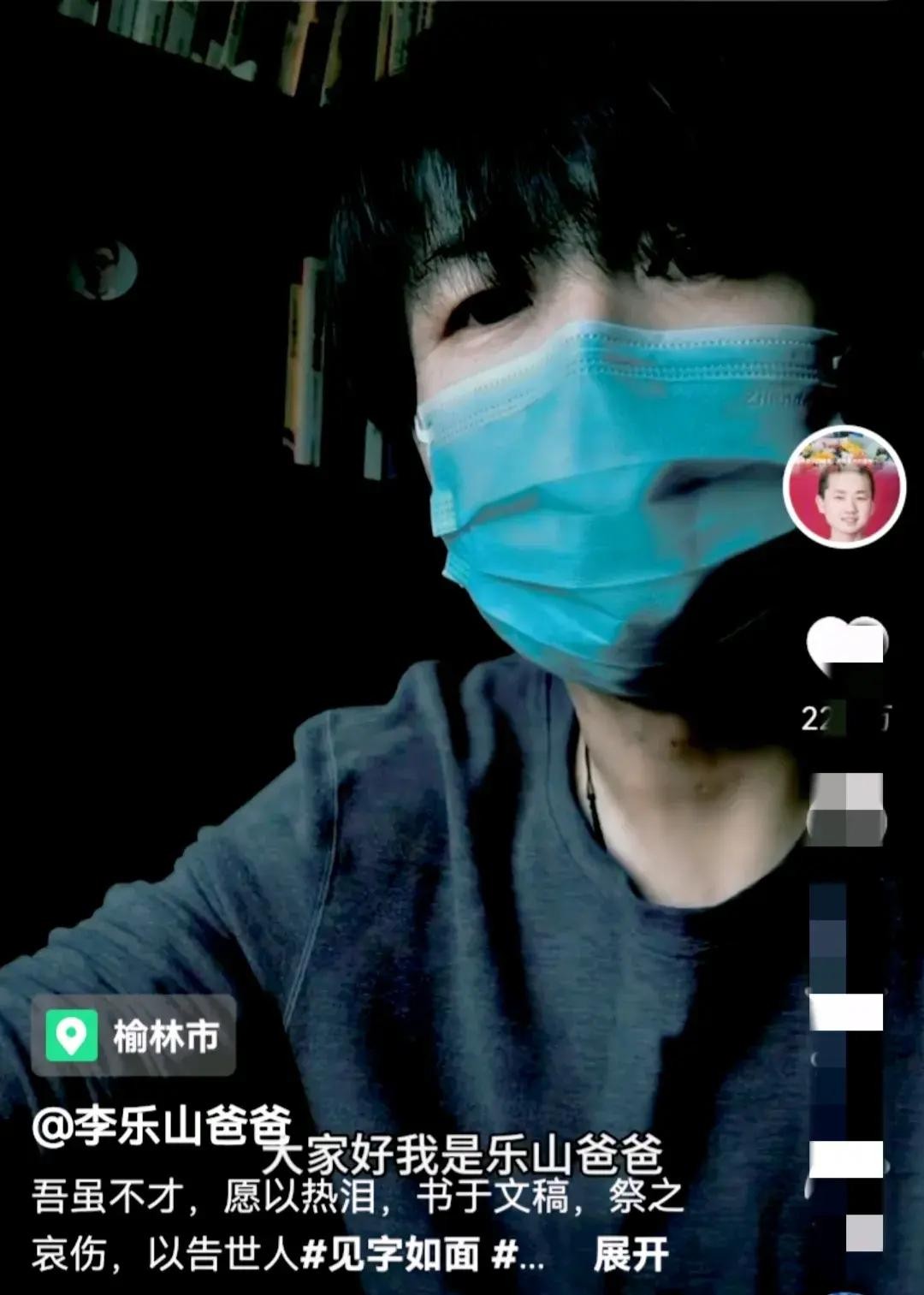This screenshot has height=1295, width=924.
Task: Like this video with the heart icon
Action: [847, 645]
